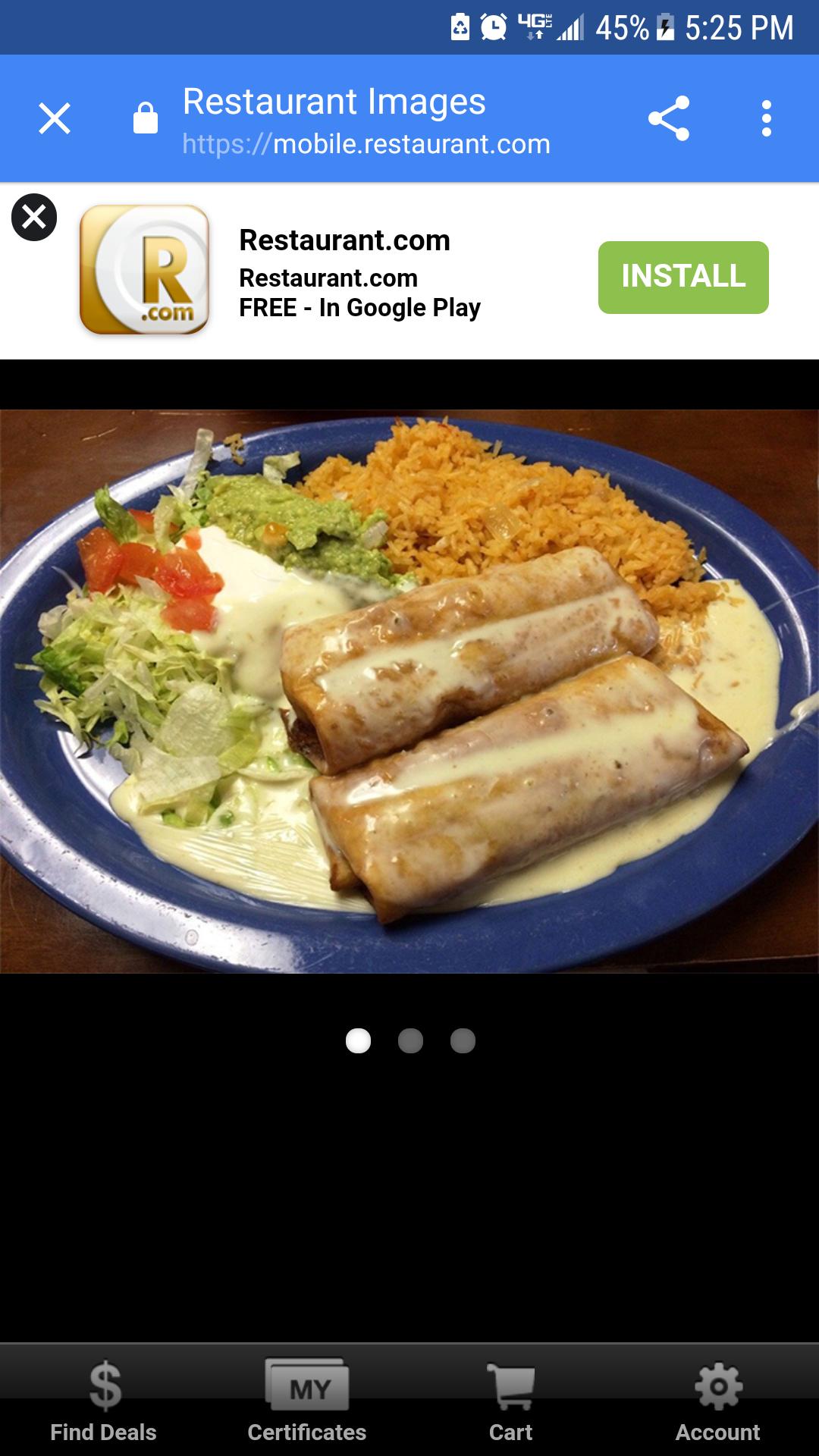Open the restaurant food photo
Screen dimensions: 819x1456
409,692
